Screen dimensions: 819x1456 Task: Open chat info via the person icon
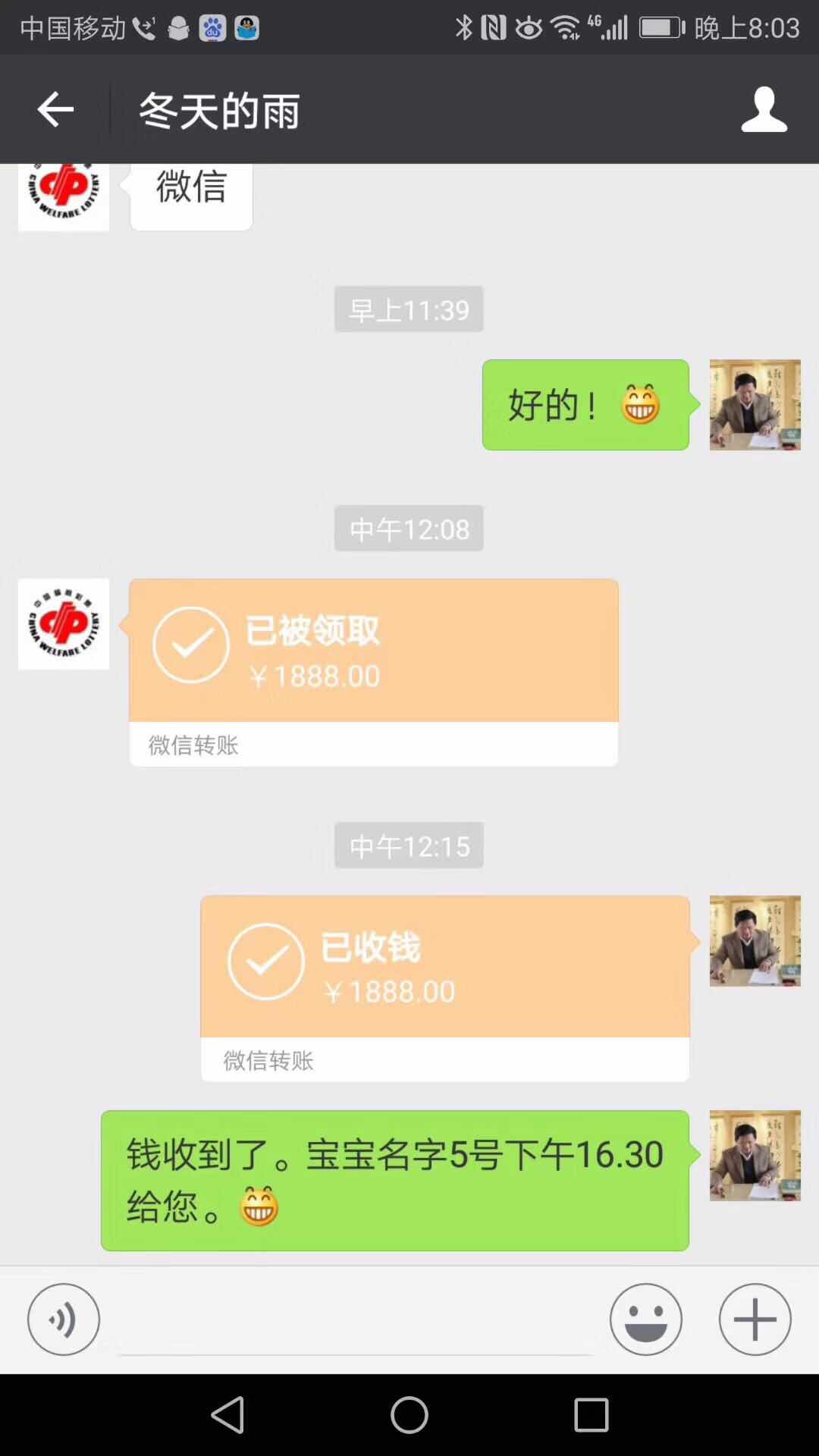tap(764, 110)
